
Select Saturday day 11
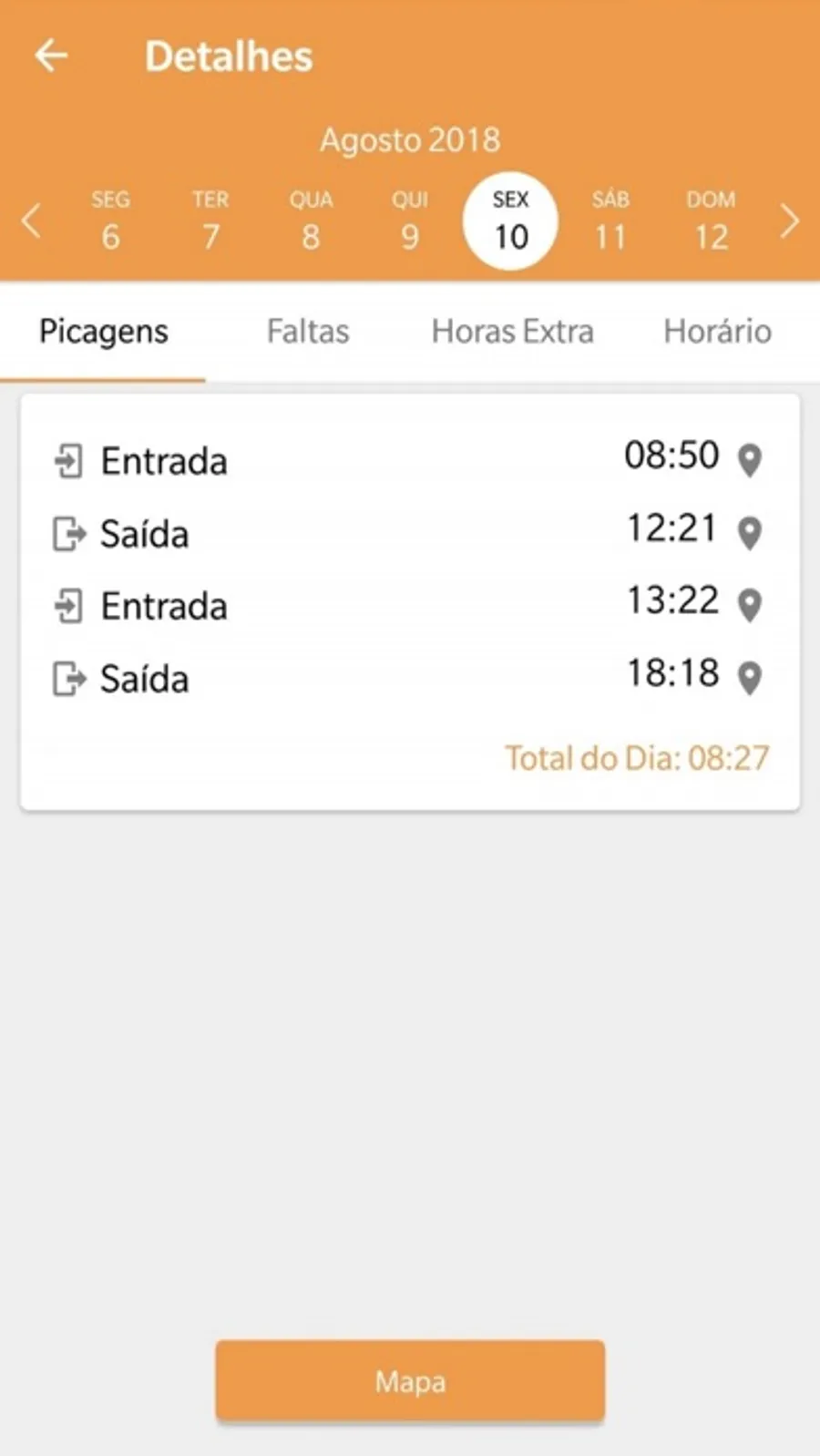click(x=610, y=220)
